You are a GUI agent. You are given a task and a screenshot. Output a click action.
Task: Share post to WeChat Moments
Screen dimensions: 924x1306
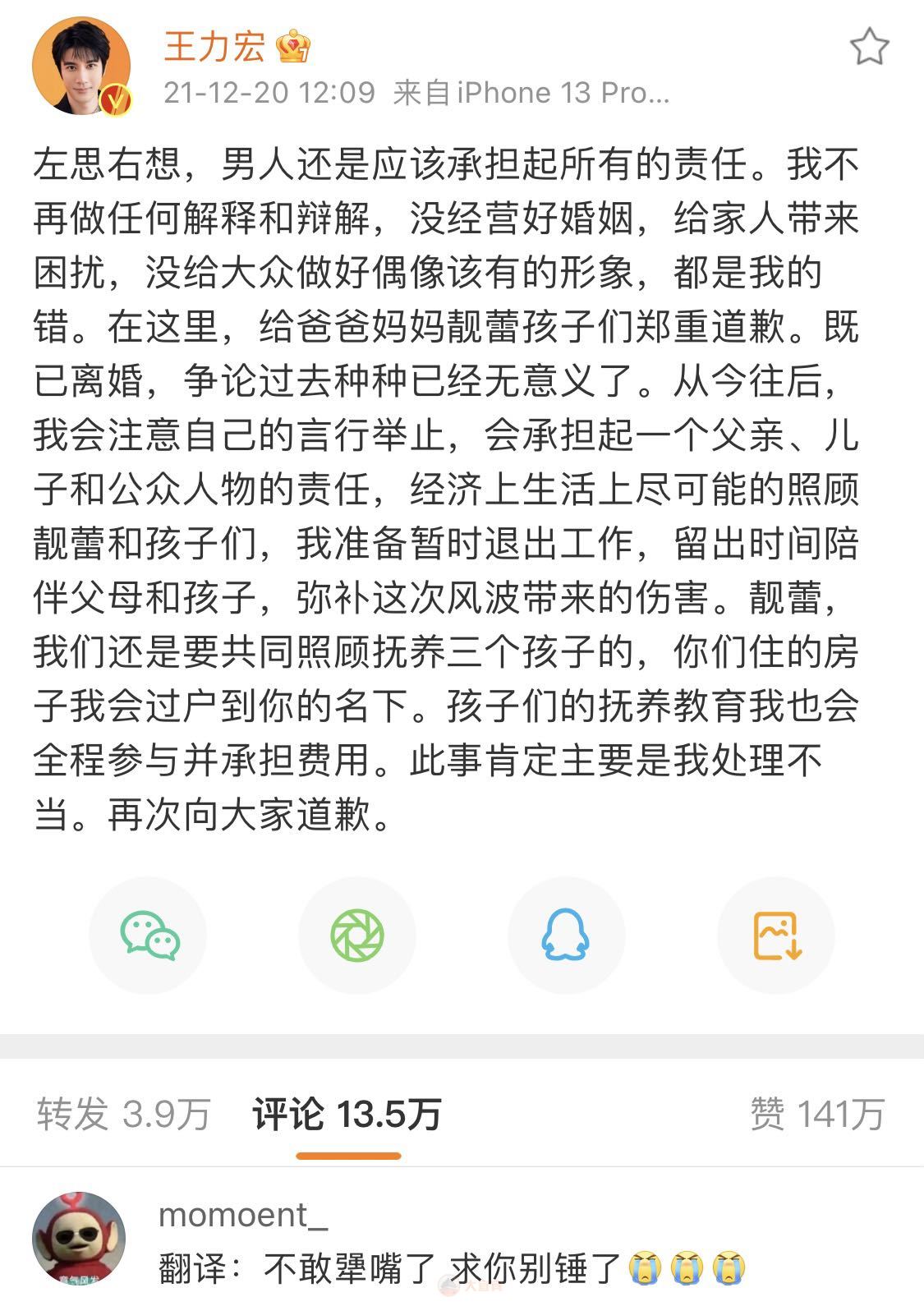[357, 936]
